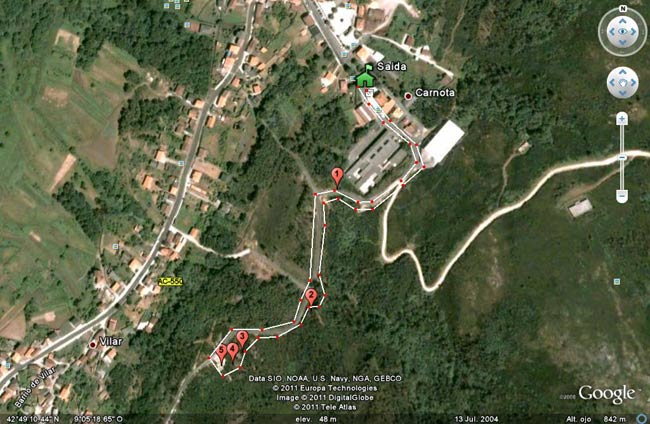Open the green Saída house placemark
Screen dimensions: 650x424
(x=365, y=77)
